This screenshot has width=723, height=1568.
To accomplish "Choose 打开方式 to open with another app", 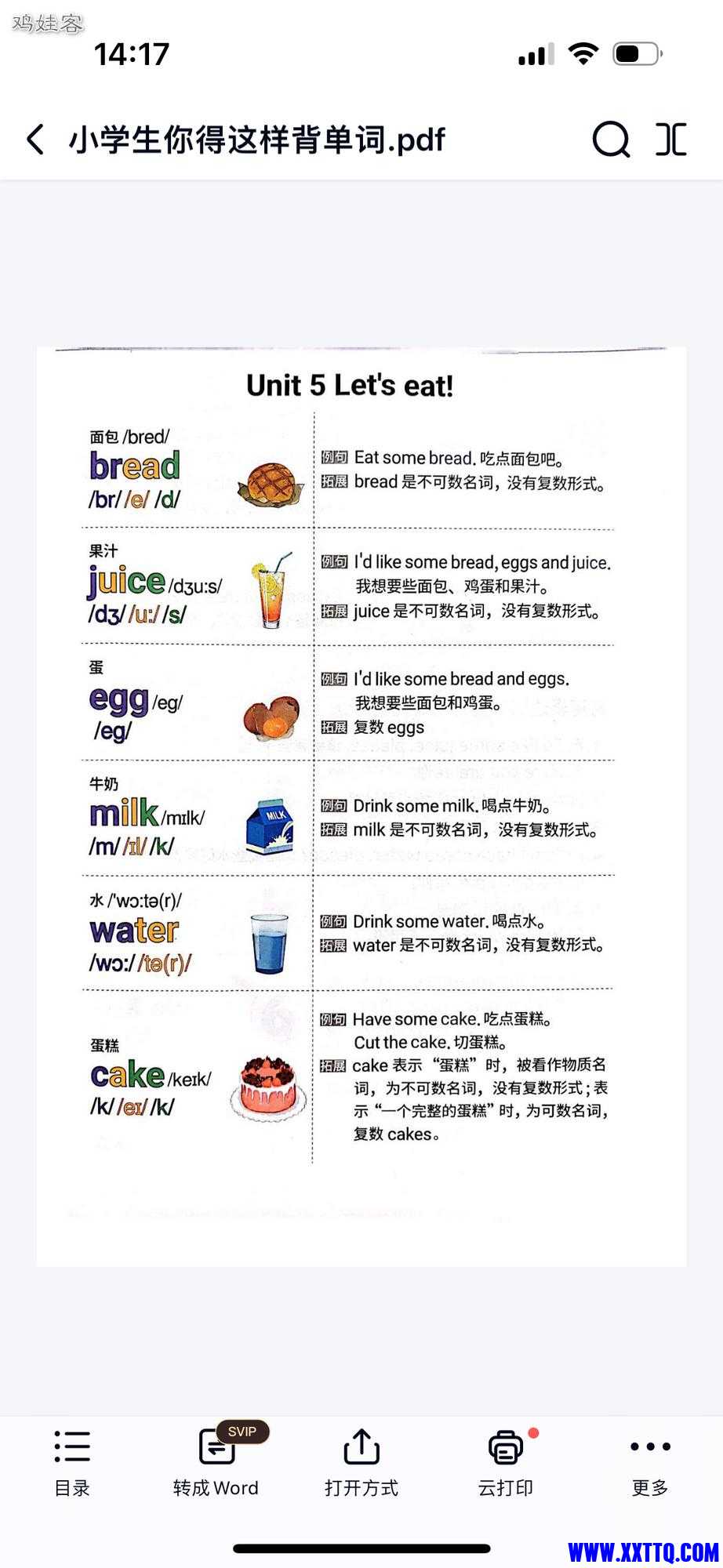I will (361, 1462).
